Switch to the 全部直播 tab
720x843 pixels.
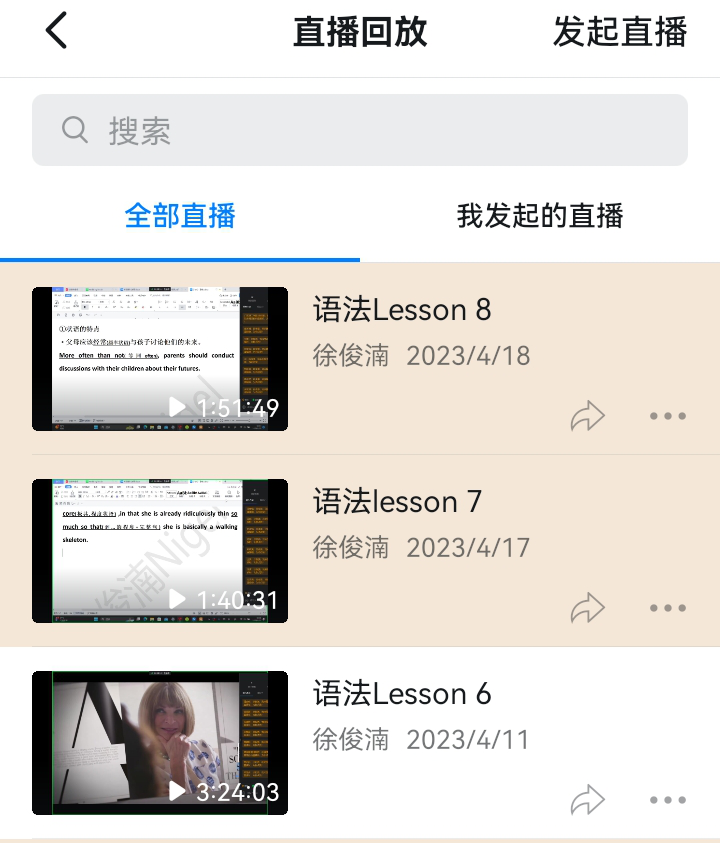(x=180, y=215)
